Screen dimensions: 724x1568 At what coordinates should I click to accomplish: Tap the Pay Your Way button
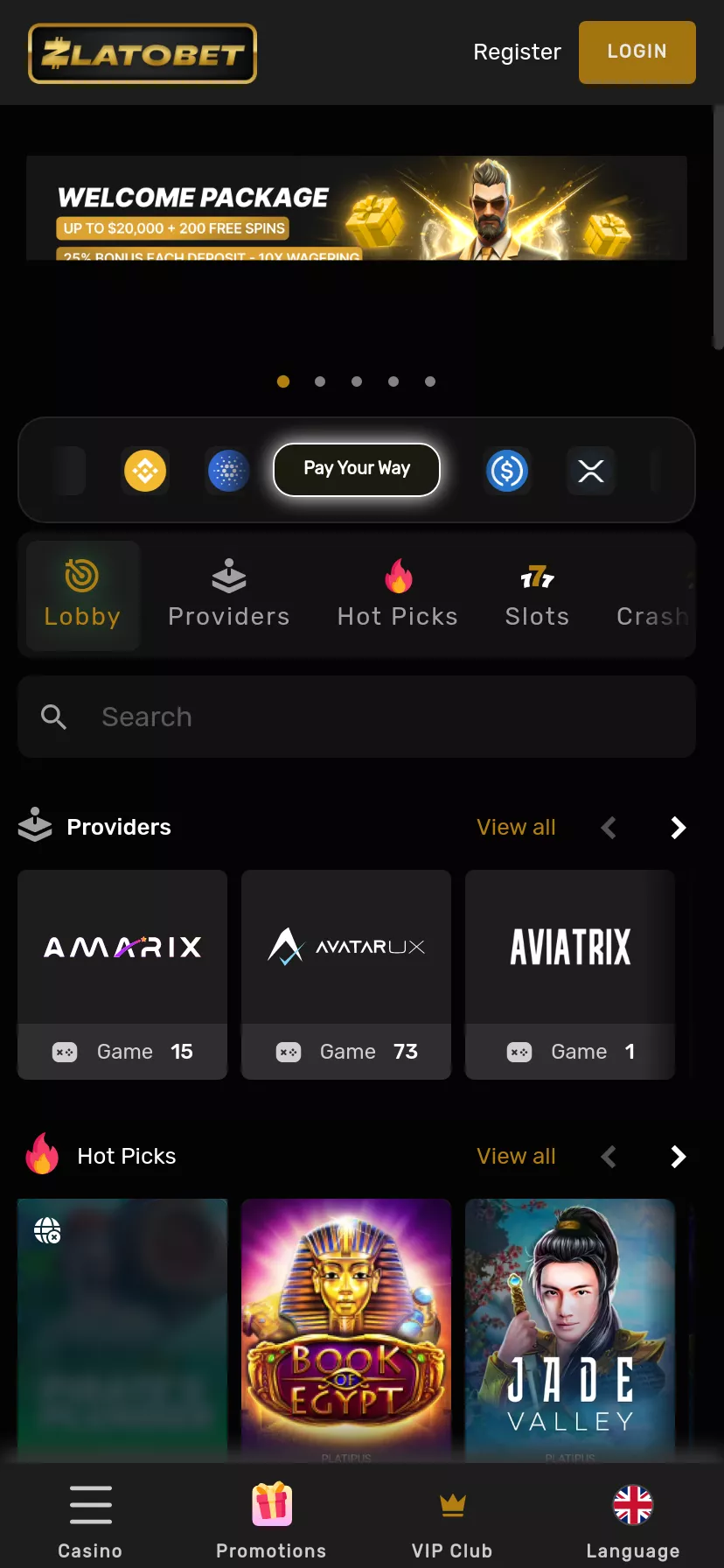[357, 469]
